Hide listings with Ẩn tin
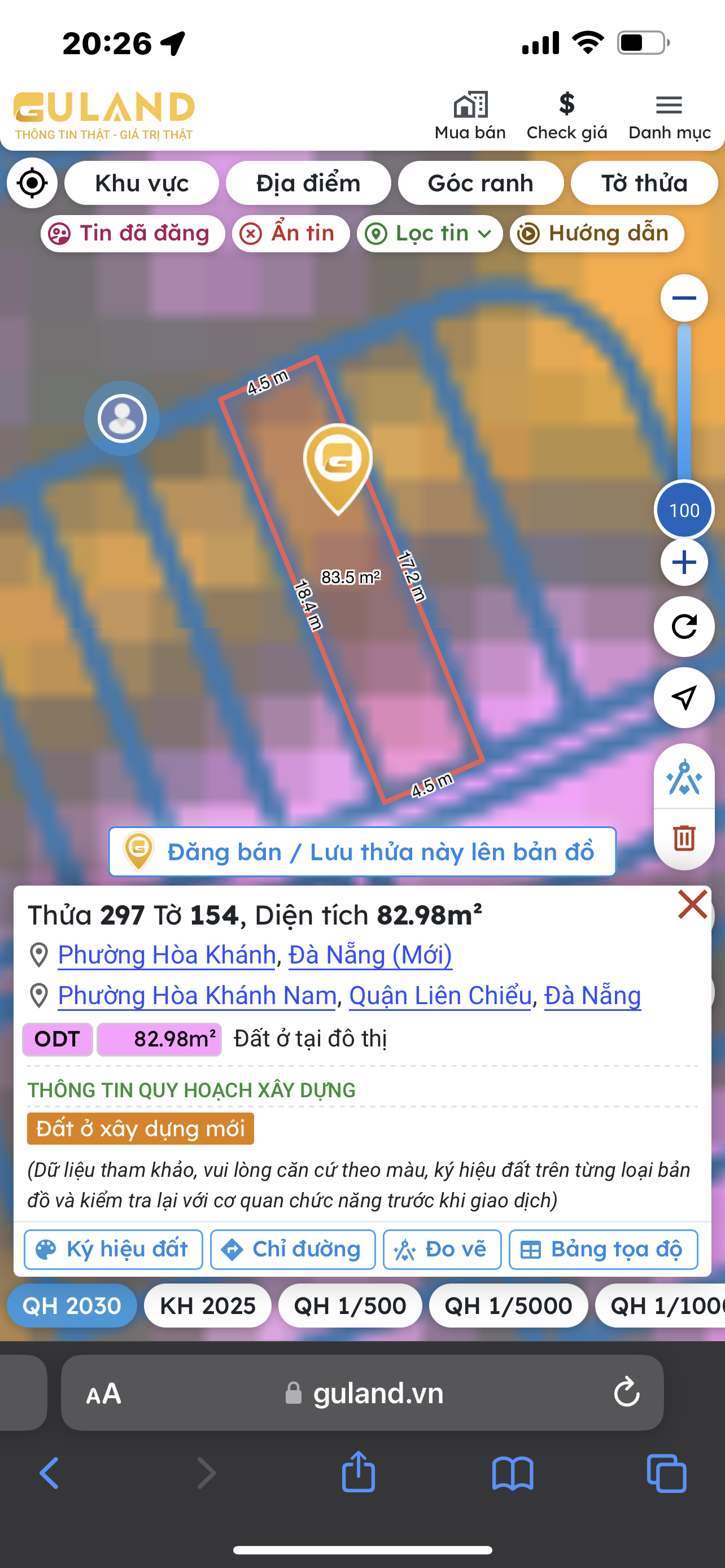Viewport: 725px width, 1568px height. click(291, 233)
